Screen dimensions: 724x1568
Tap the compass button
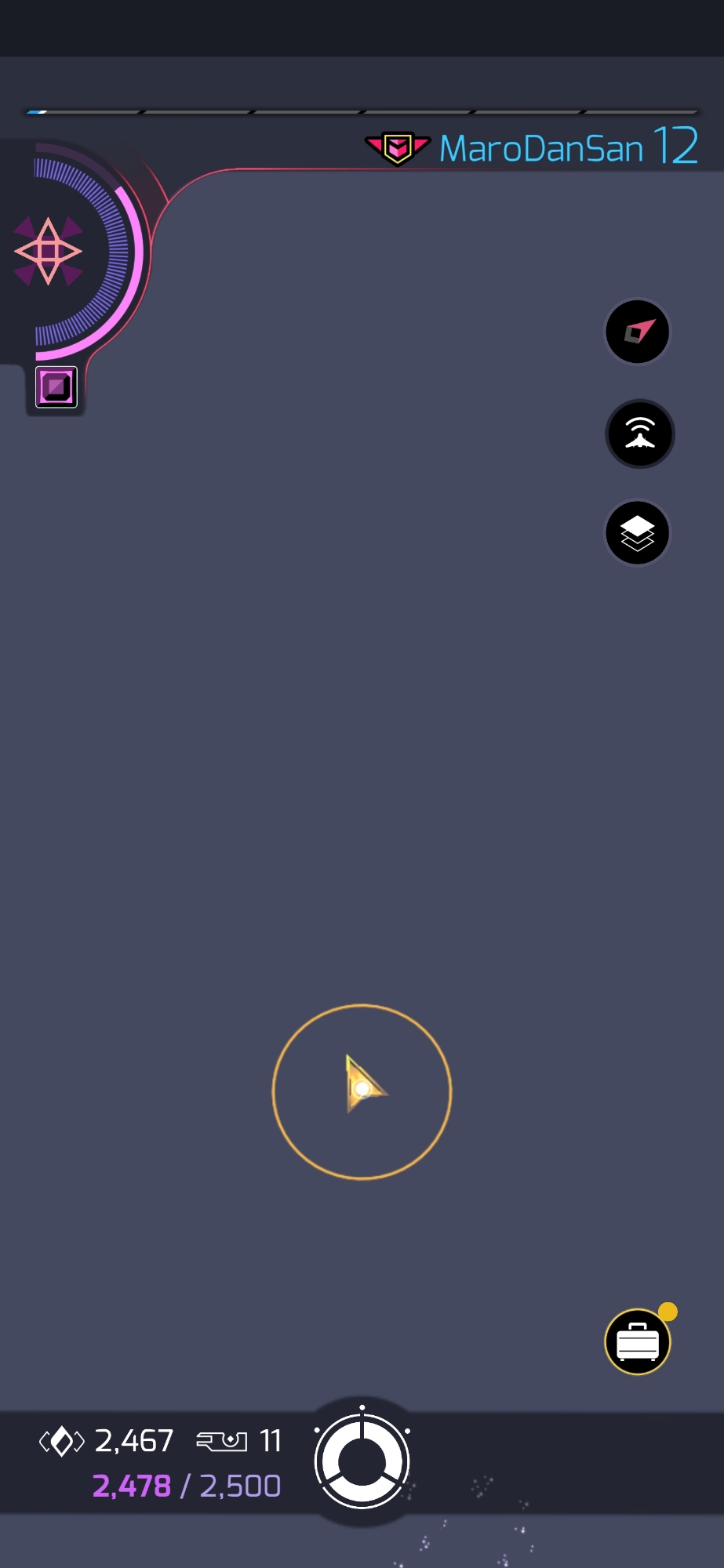[x=638, y=332]
